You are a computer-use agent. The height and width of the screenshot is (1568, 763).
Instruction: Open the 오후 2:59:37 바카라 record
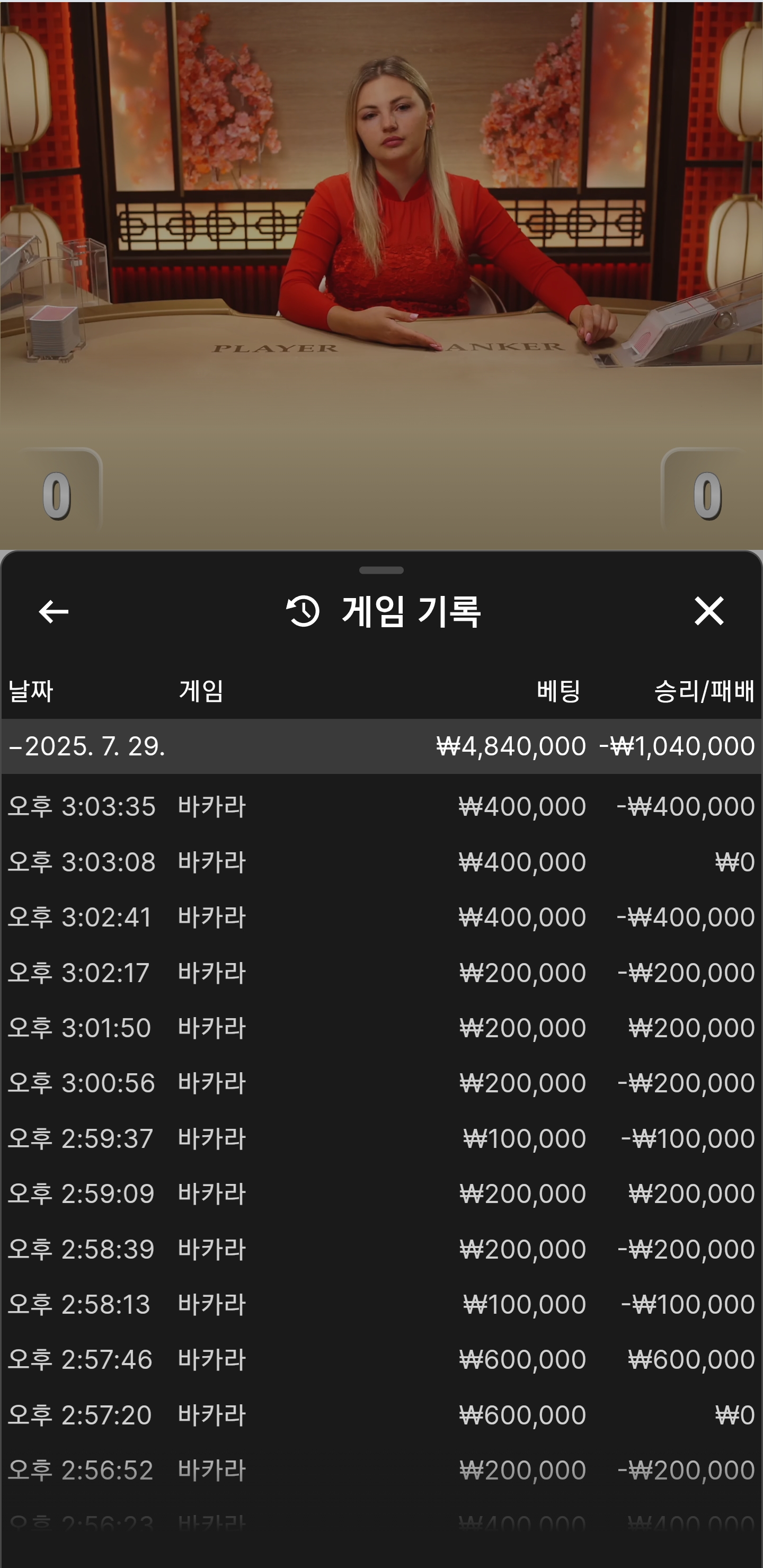tap(382, 1139)
